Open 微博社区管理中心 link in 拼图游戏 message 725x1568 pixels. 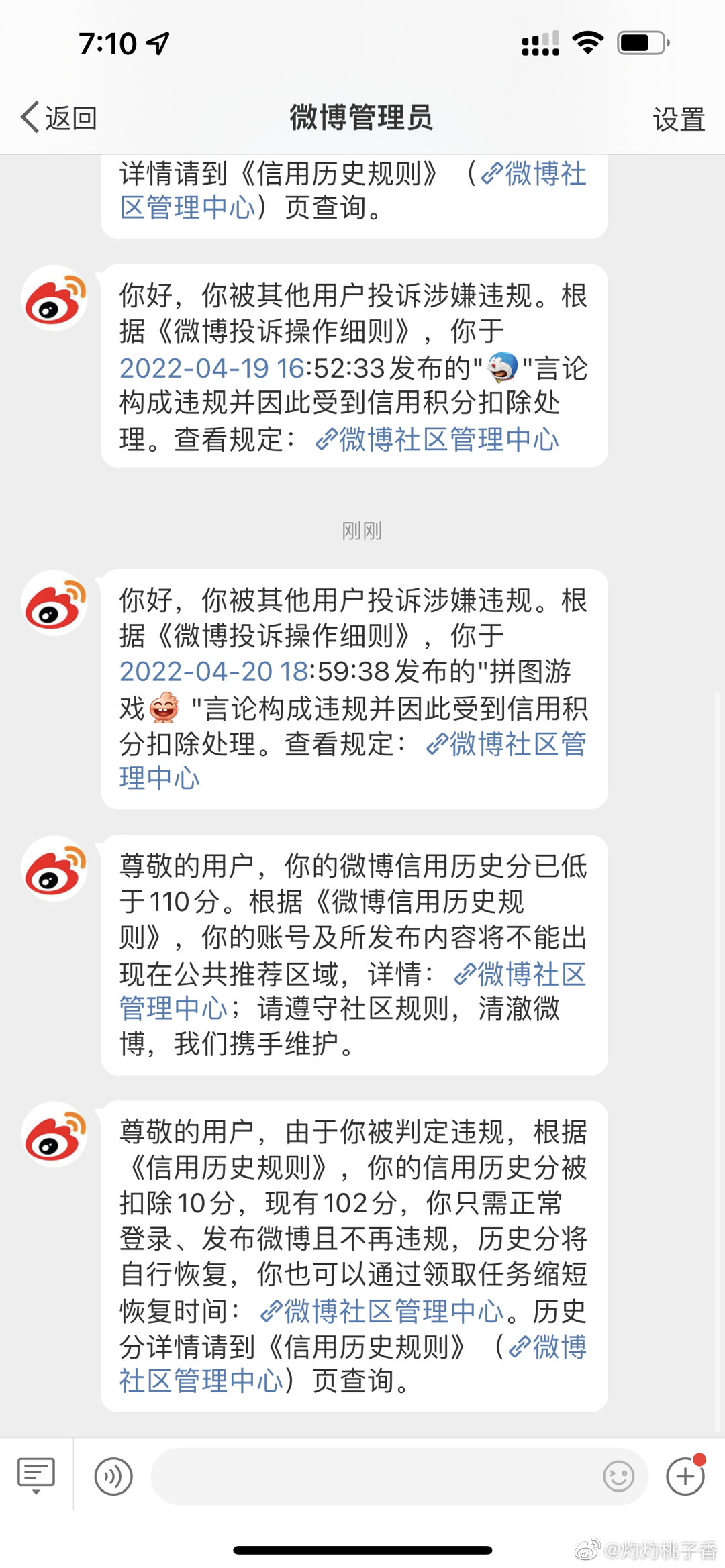(506, 745)
